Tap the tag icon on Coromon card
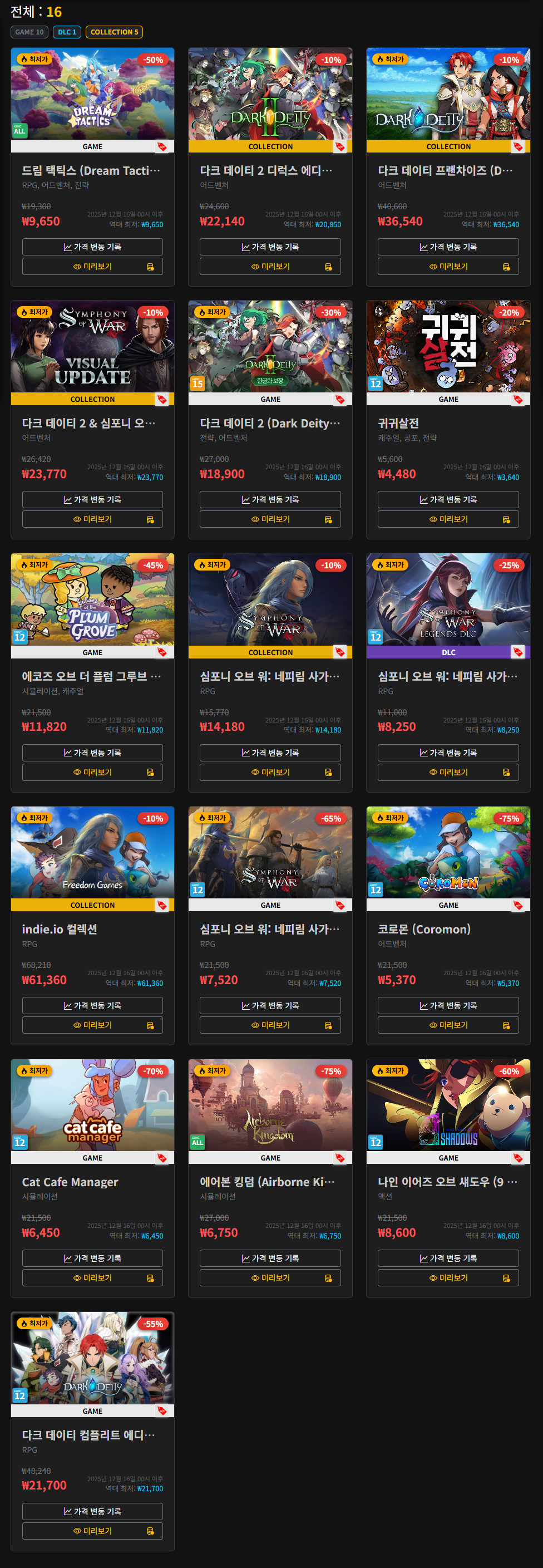543x1568 pixels. [518, 906]
